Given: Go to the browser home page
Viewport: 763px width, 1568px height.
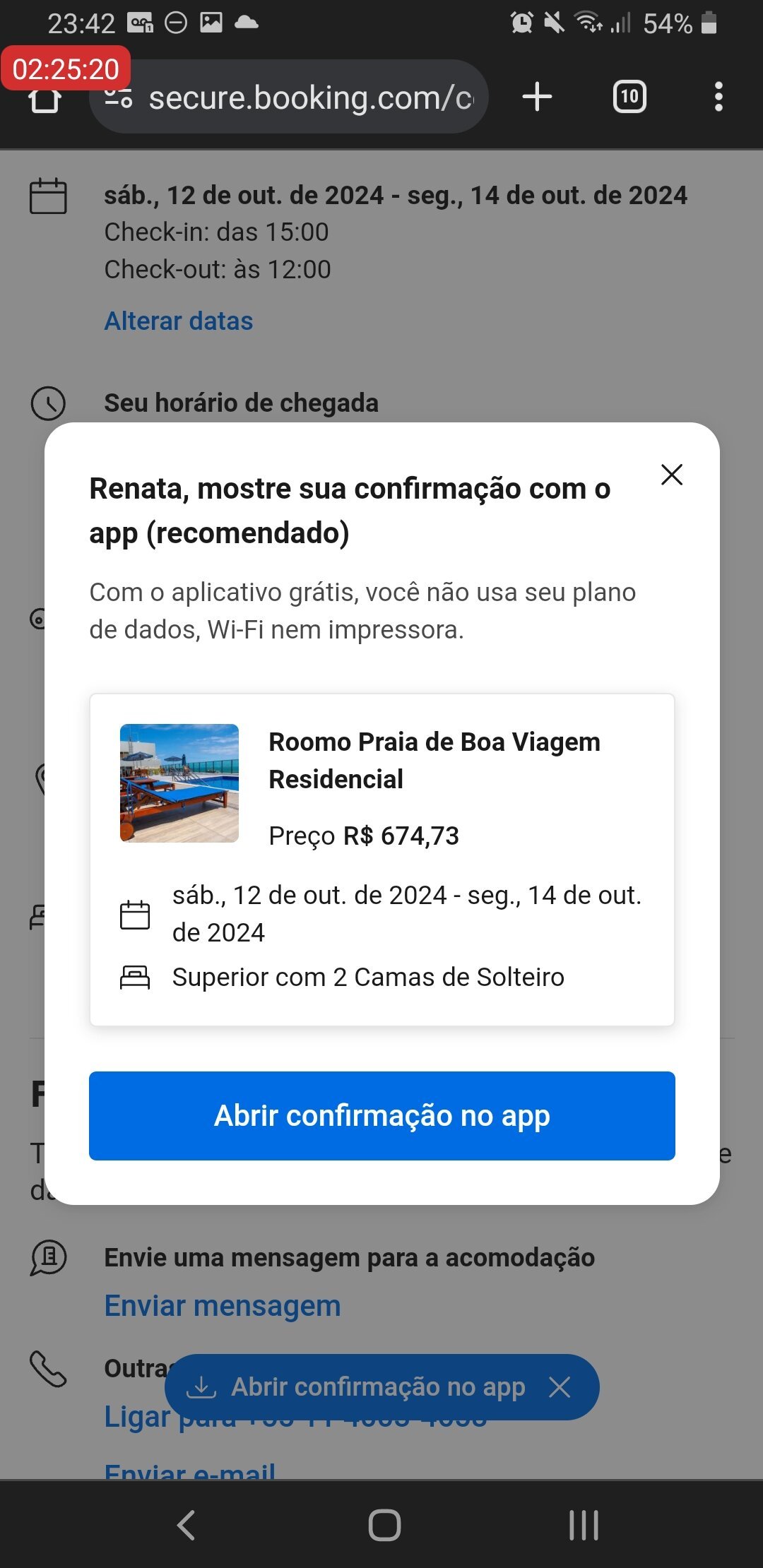Looking at the screenshot, I should click(x=45, y=100).
